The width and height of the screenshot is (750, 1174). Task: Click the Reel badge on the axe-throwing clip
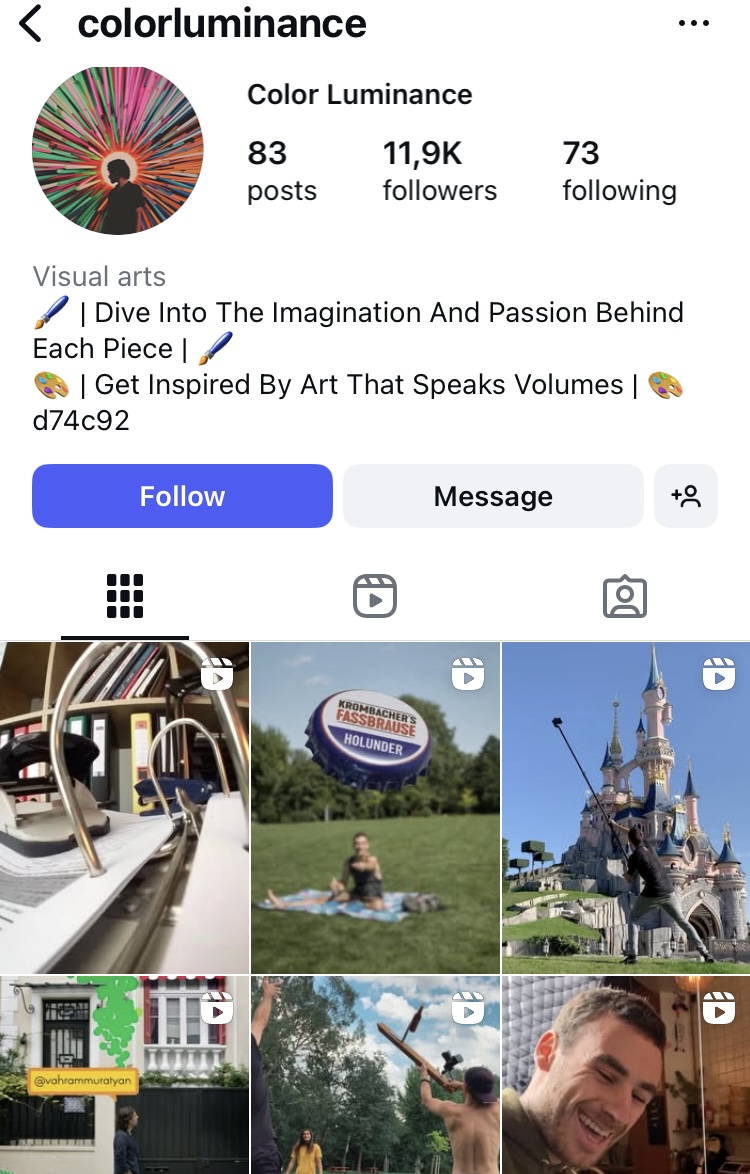coord(469,1010)
